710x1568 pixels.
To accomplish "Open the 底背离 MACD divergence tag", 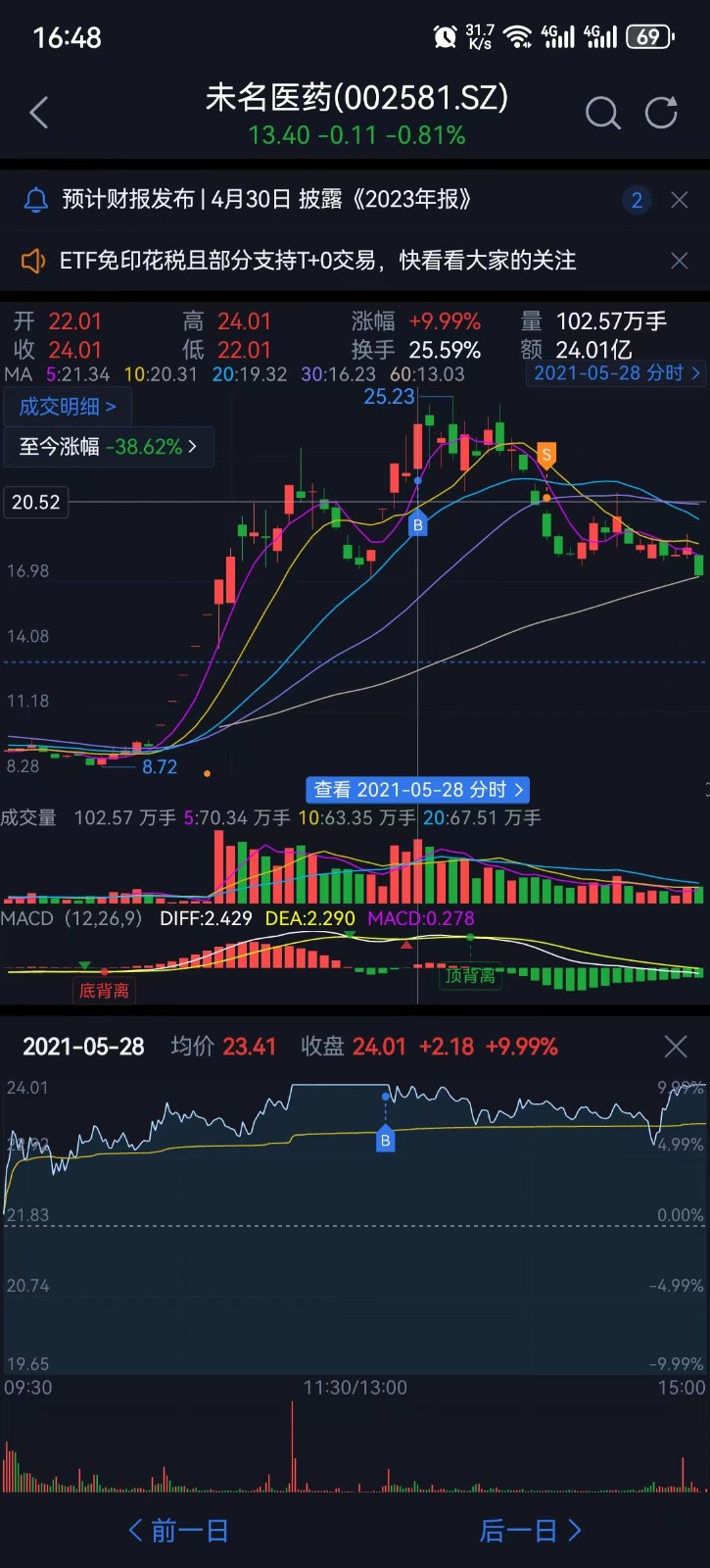I will 104,991.
